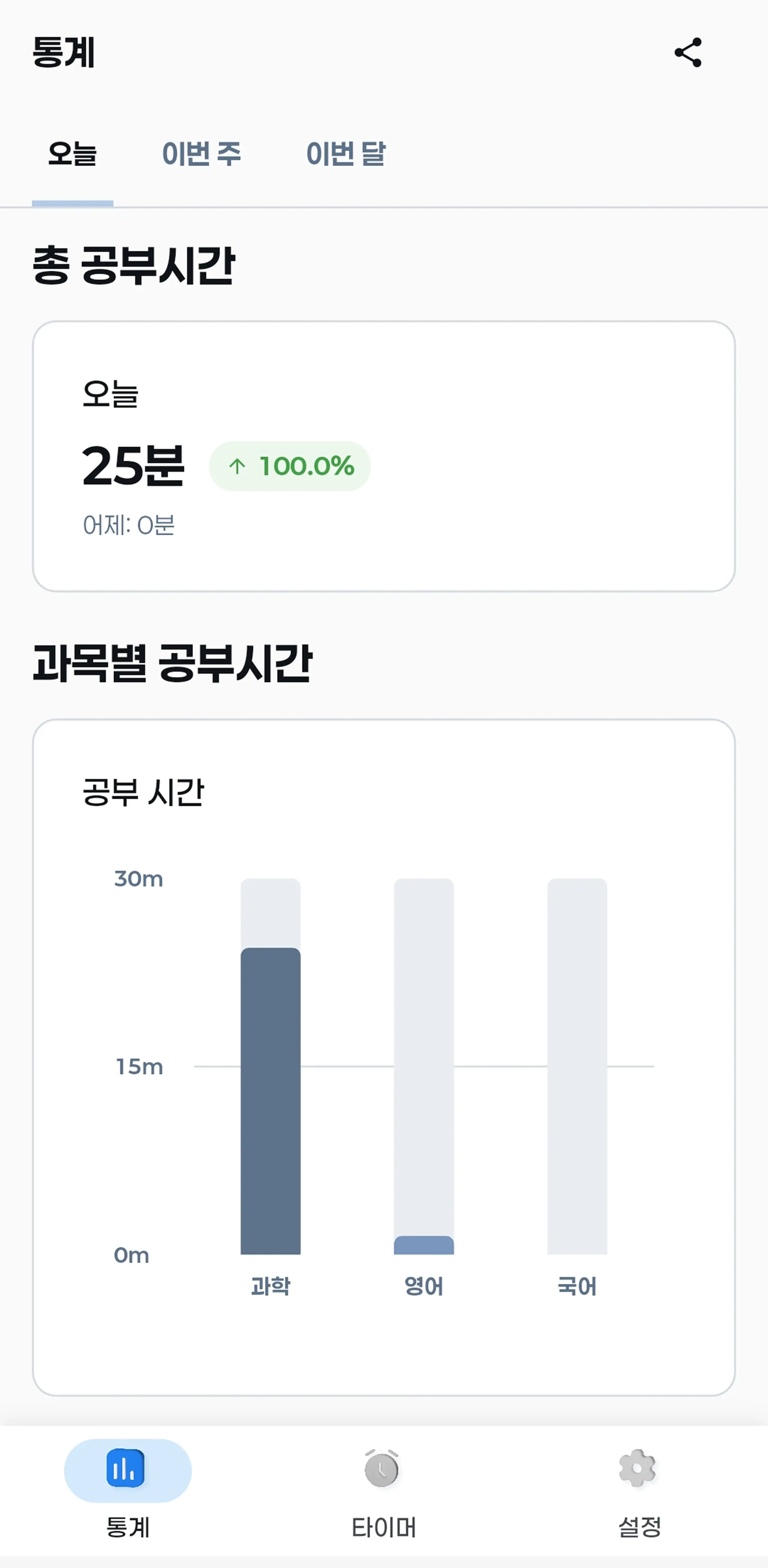Click the green upward arrow indicator

238,466
